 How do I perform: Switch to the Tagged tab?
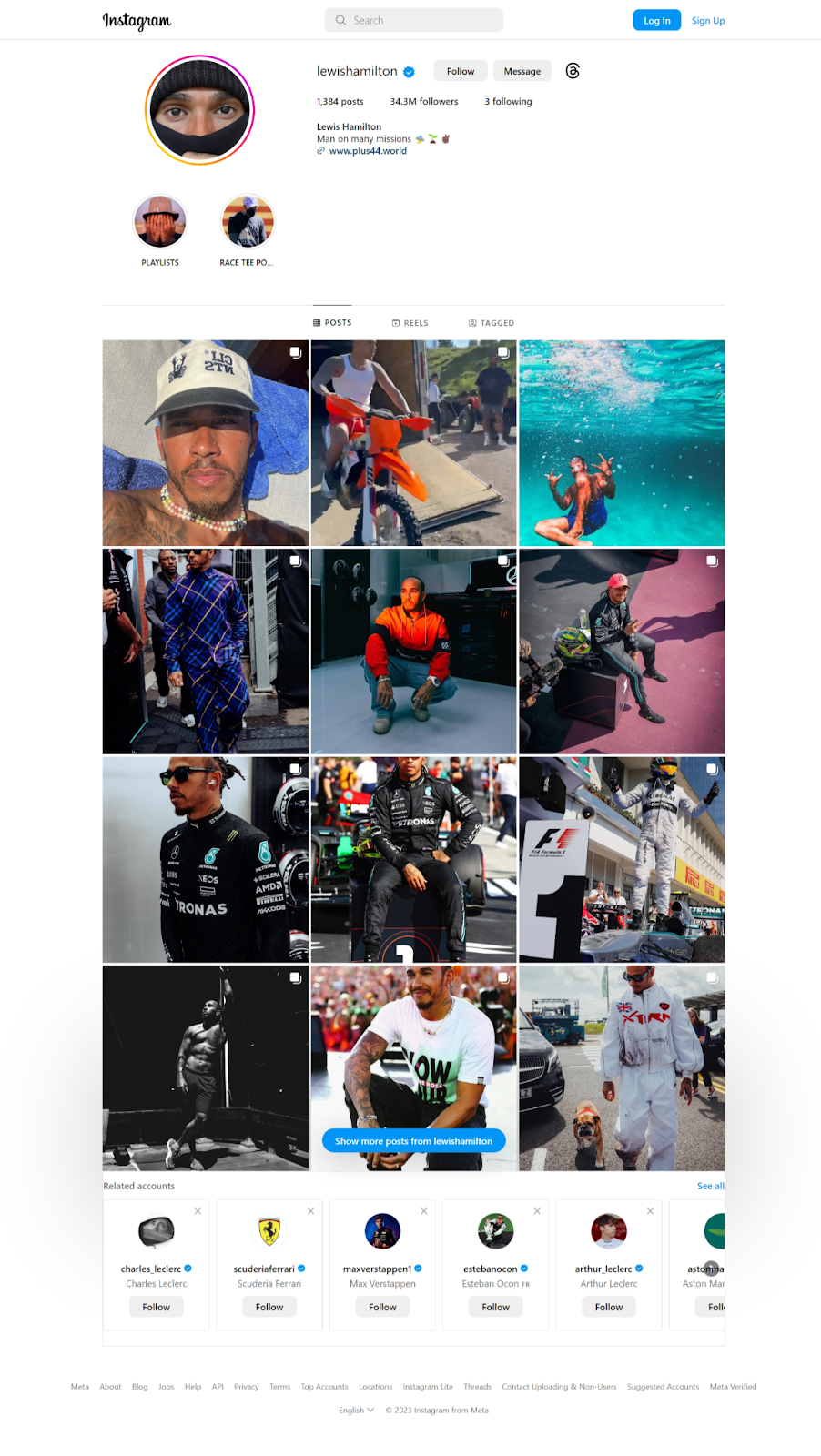(492, 323)
